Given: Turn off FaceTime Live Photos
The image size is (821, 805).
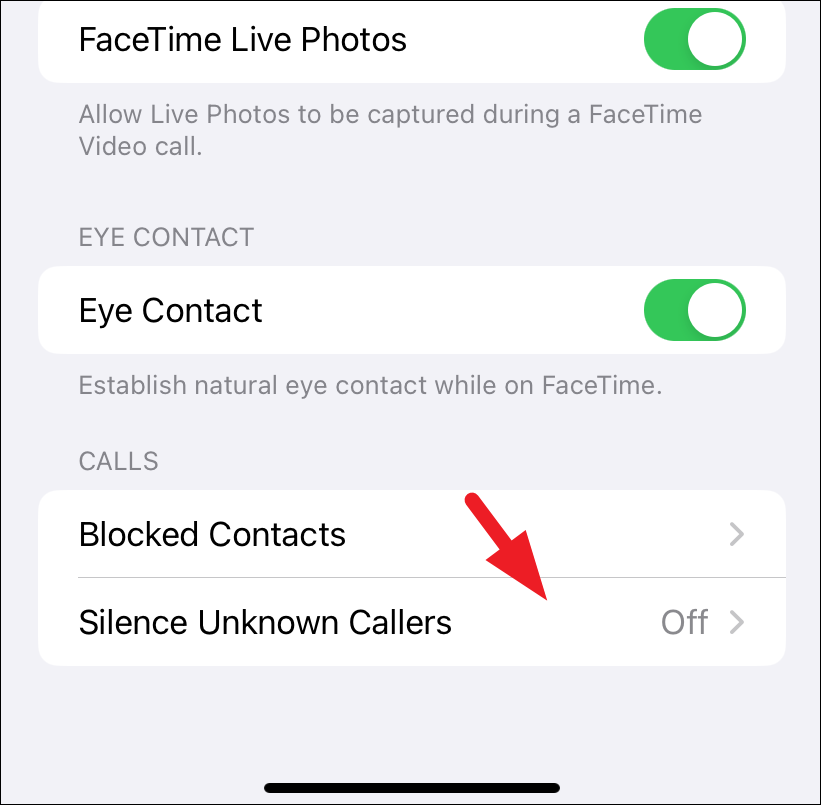Looking at the screenshot, I should [x=695, y=41].
